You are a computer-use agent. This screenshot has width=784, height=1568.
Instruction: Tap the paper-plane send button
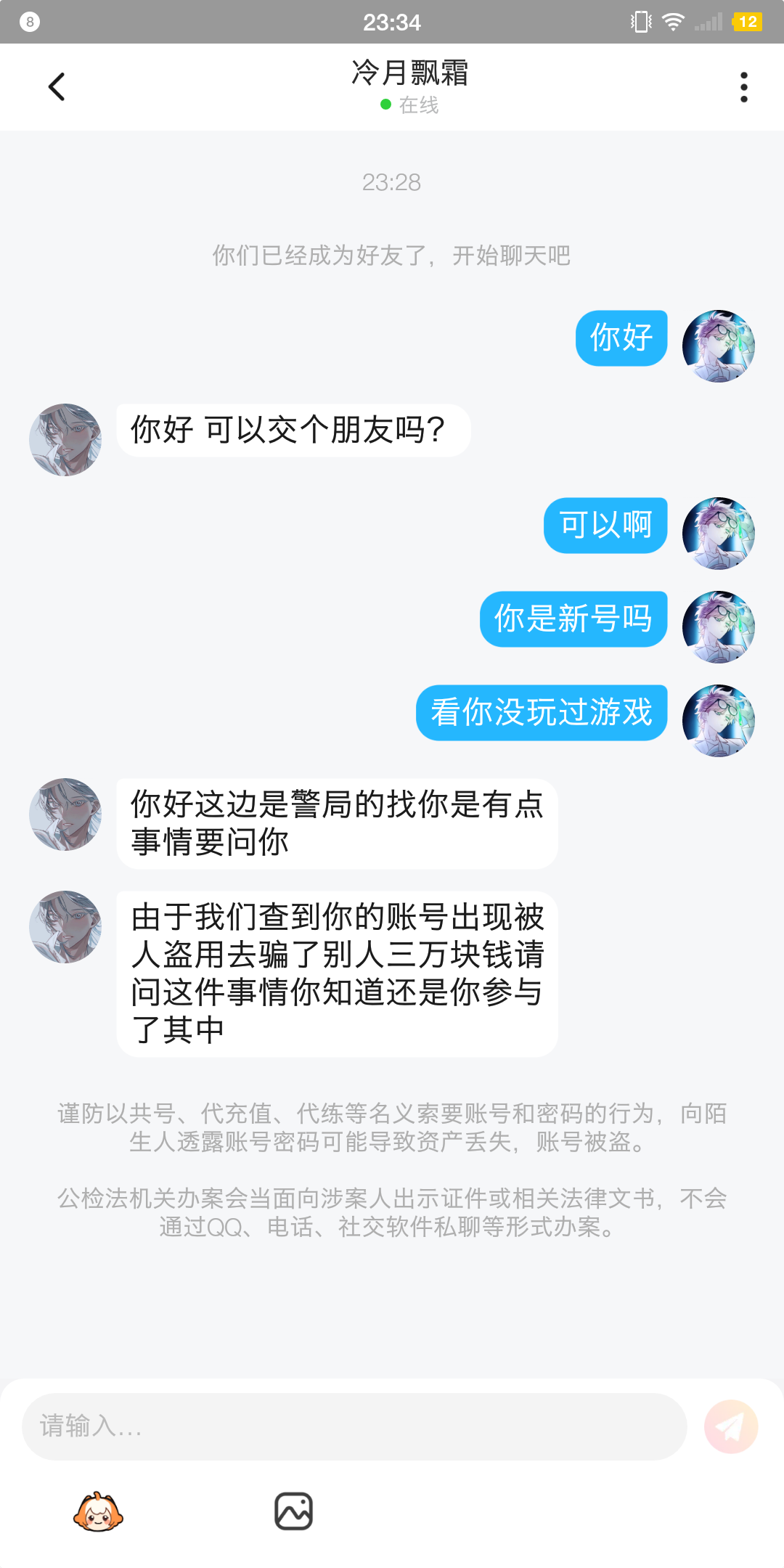[731, 1426]
